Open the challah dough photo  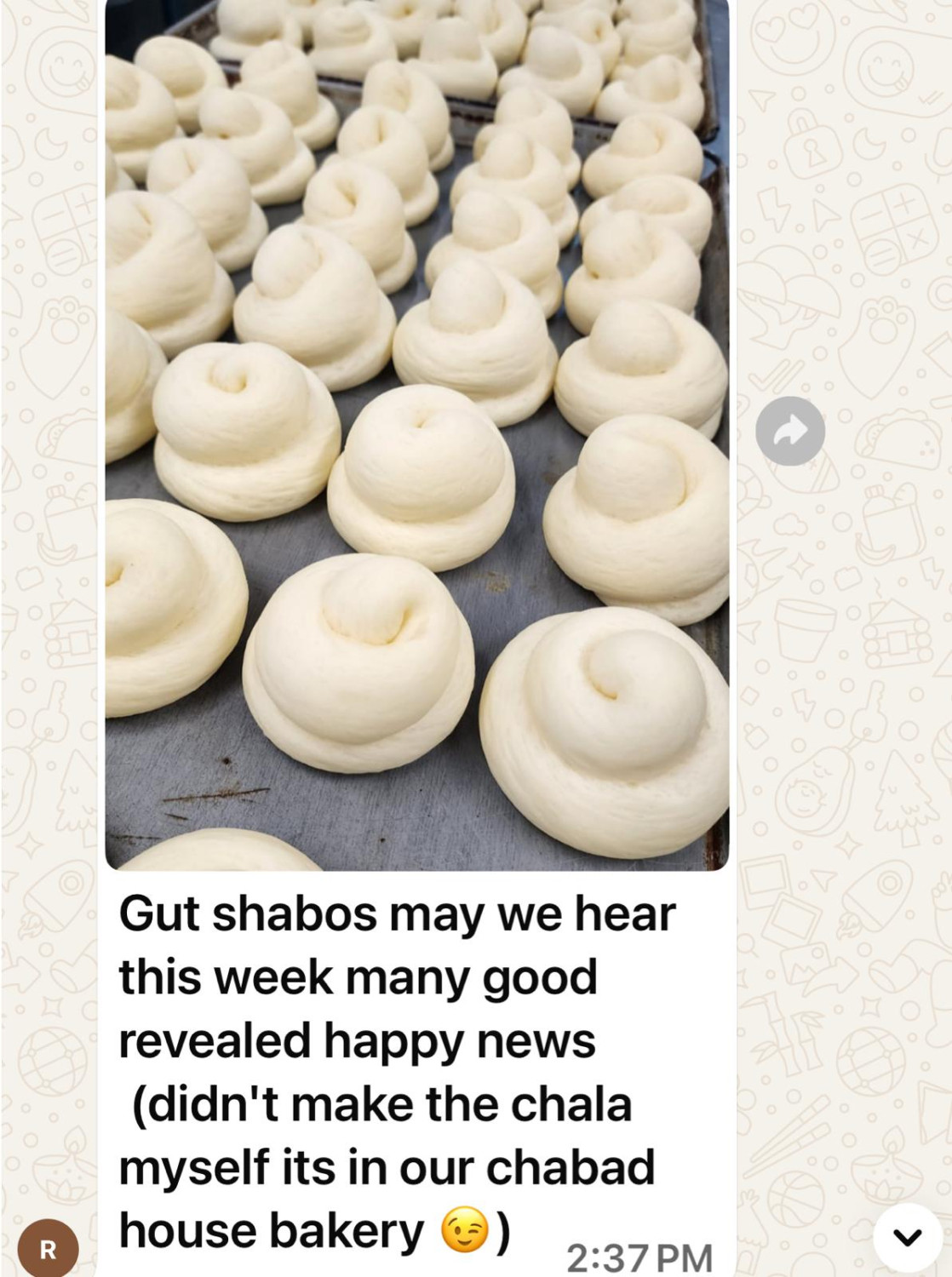416,434
